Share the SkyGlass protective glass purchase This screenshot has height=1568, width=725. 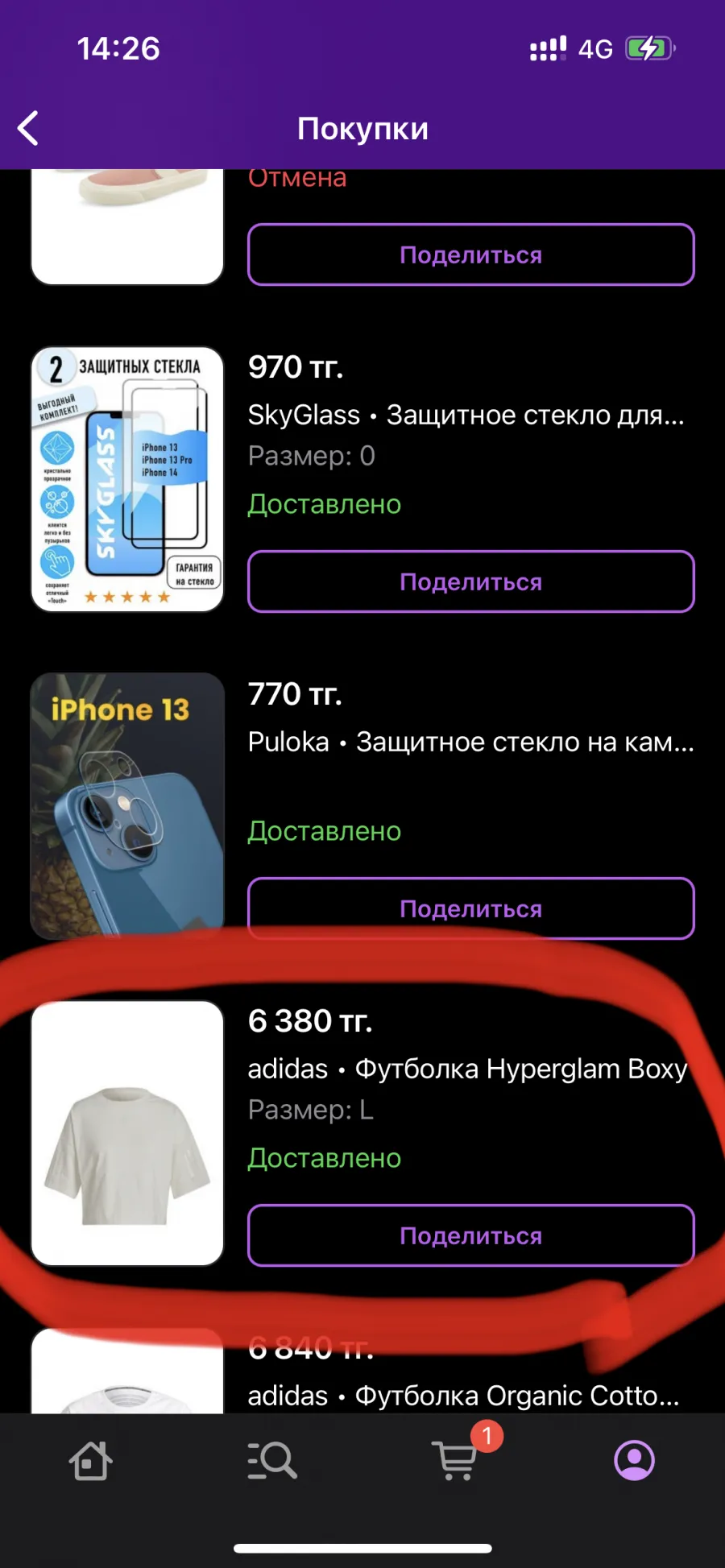[471, 581]
